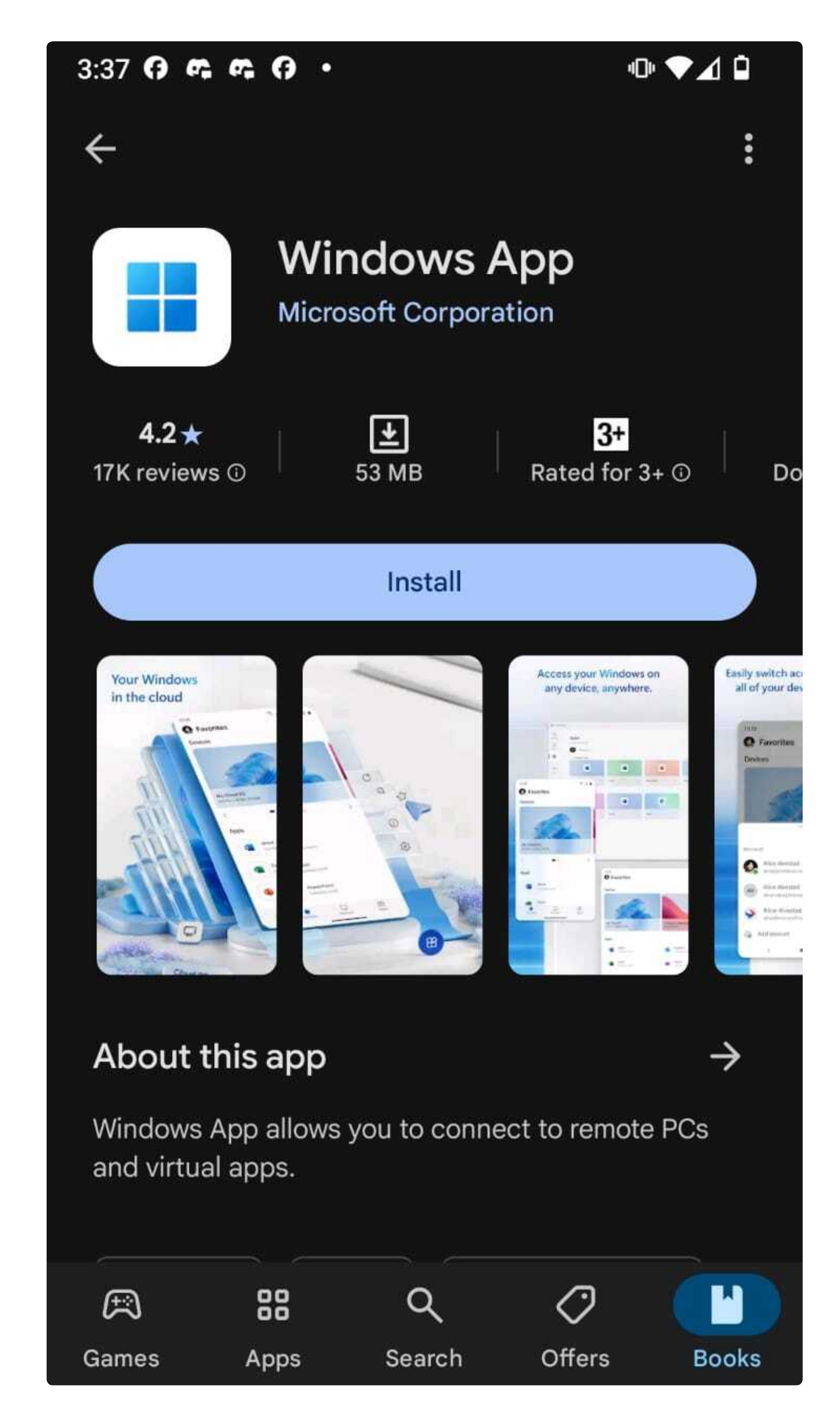Open the three-dot overflow menu
840x1428 pixels.
click(748, 149)
